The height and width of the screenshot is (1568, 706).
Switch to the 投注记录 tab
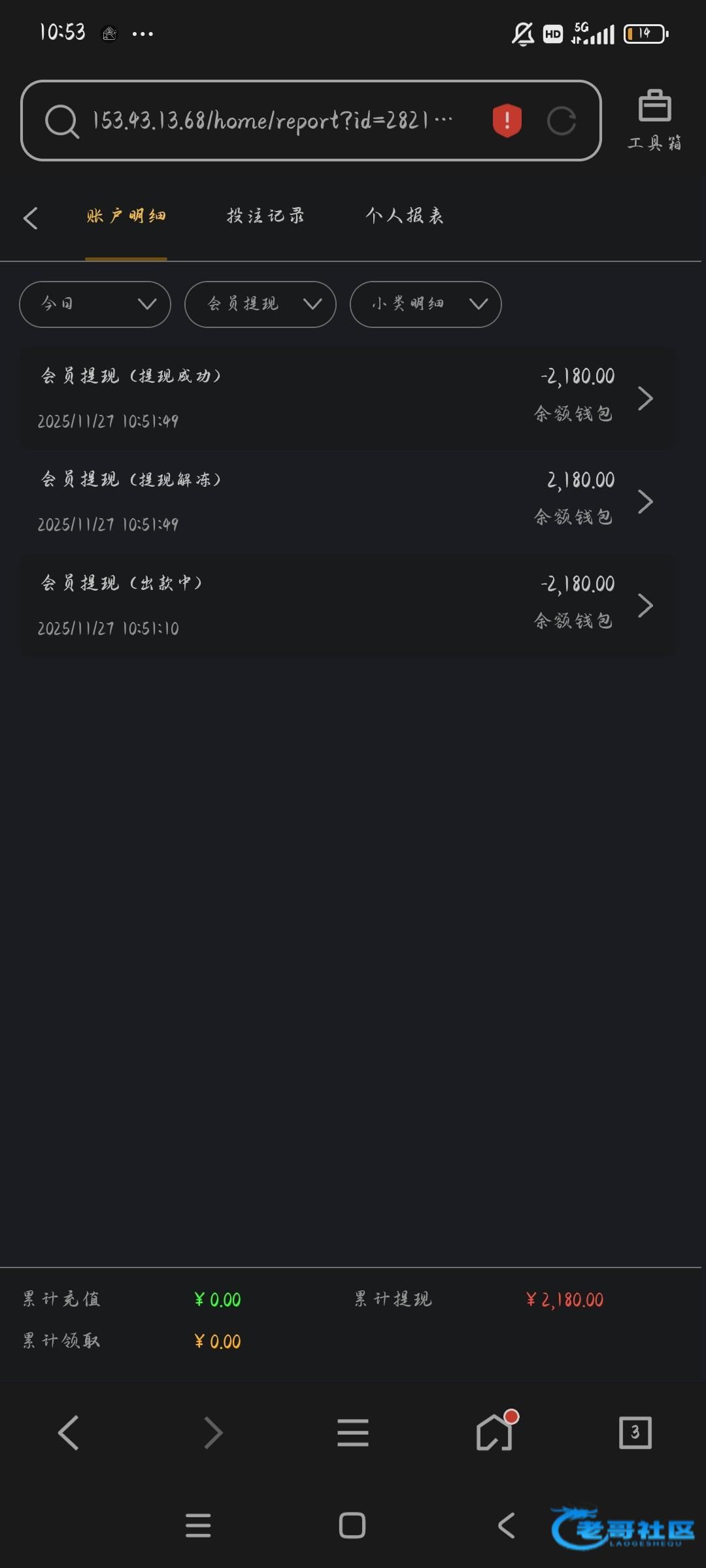(265, 216)
